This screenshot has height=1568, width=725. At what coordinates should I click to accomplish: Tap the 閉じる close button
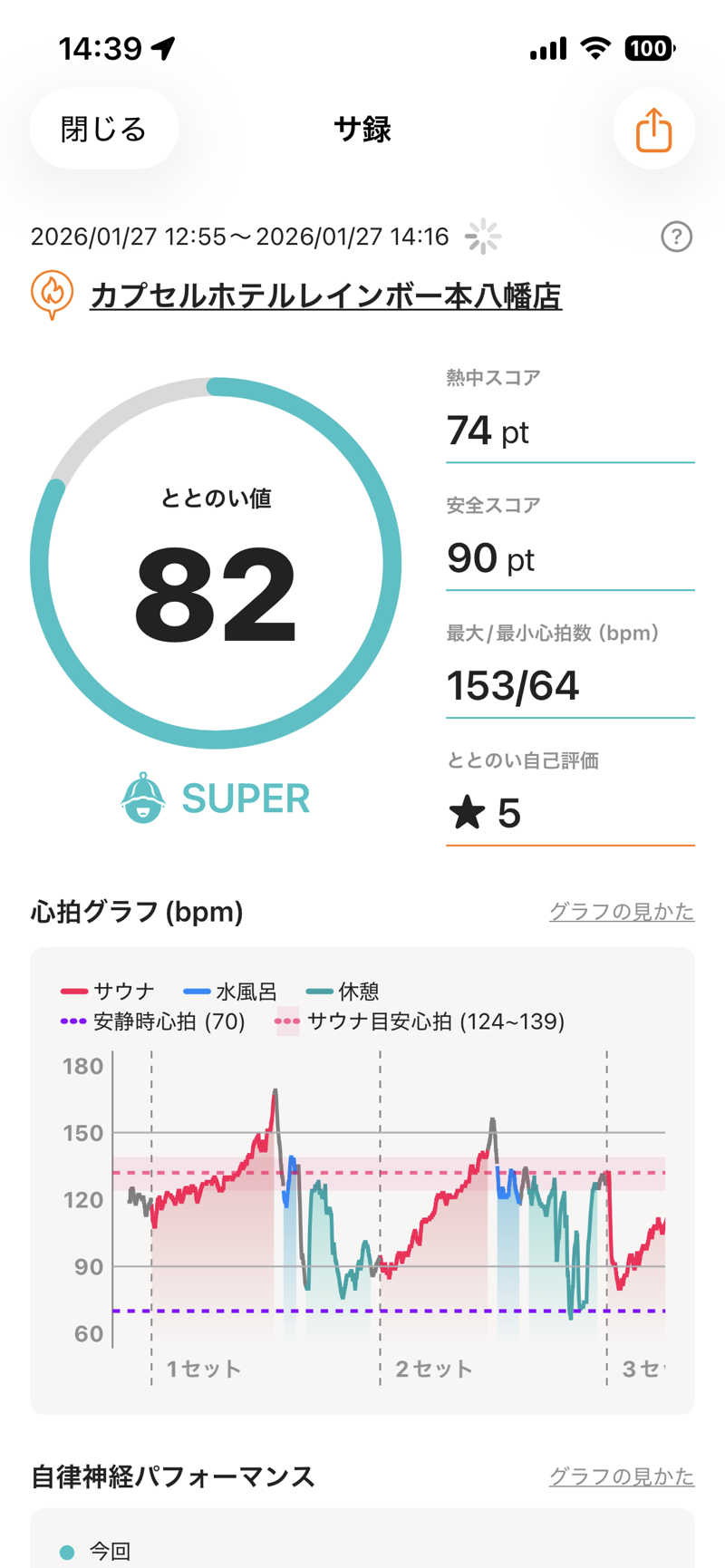tap(103, 130)
